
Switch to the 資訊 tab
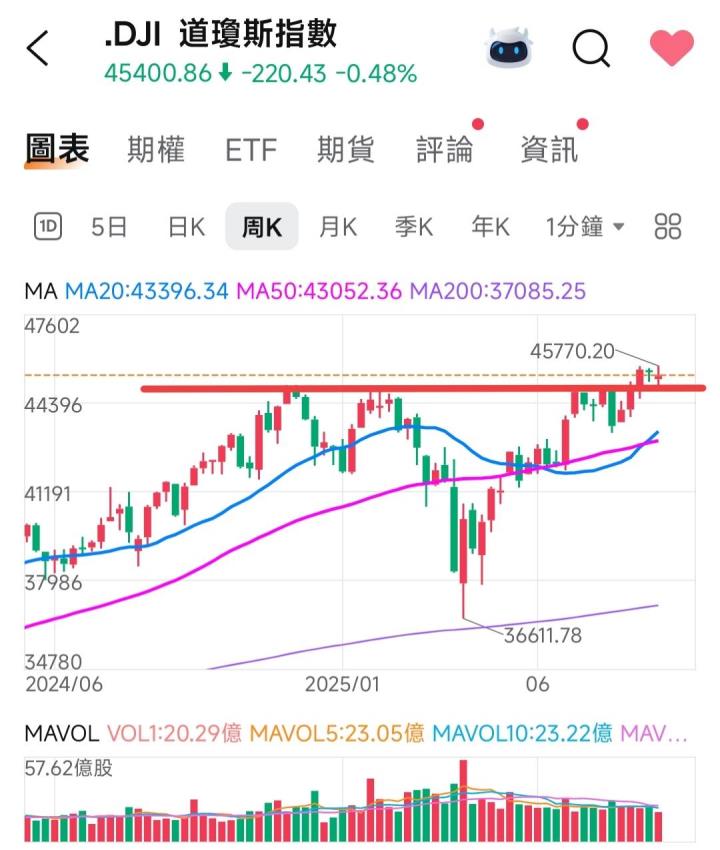click(549, 151)
